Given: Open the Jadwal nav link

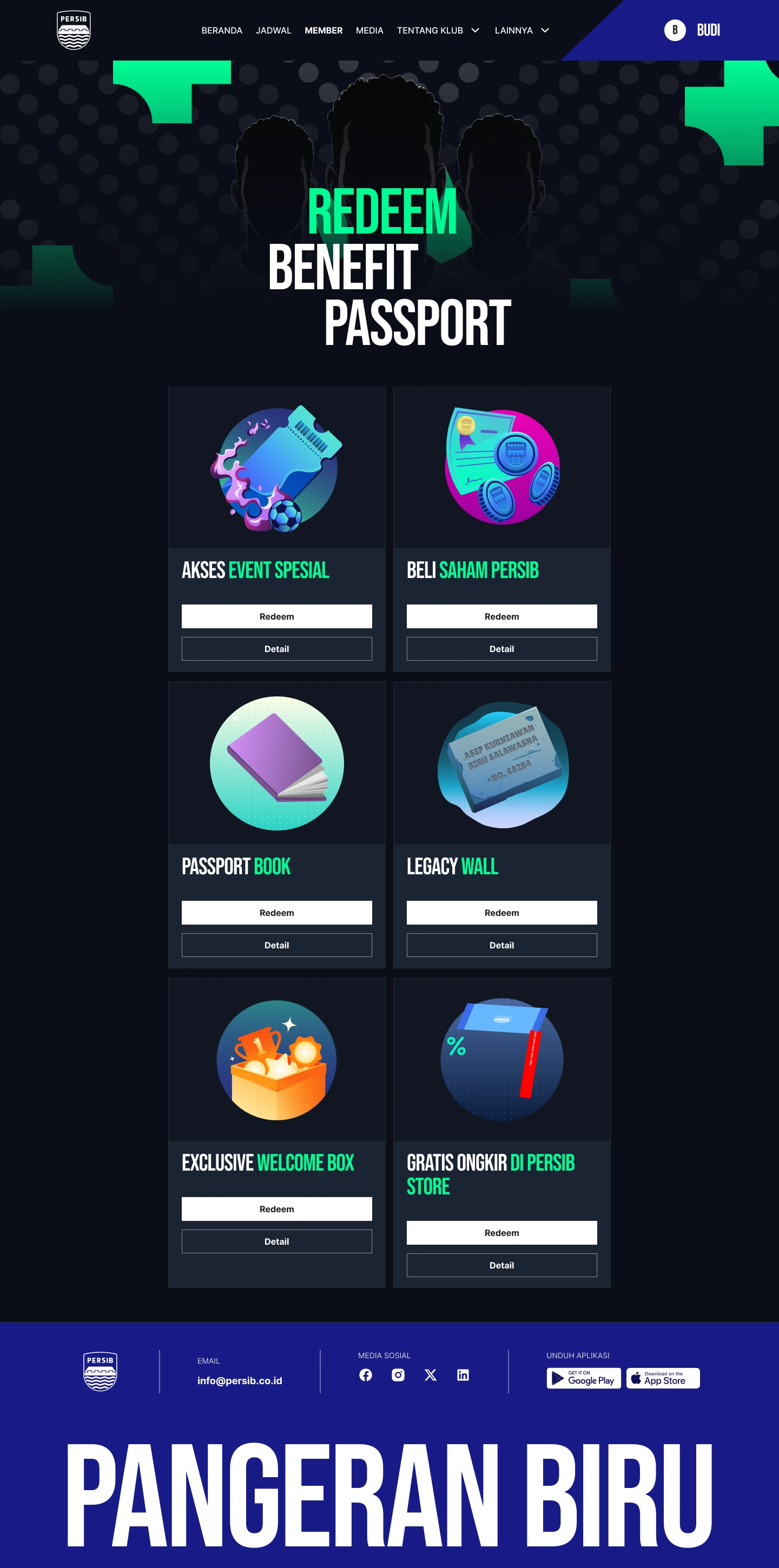Looking at the screenshot, I should 274,30.
